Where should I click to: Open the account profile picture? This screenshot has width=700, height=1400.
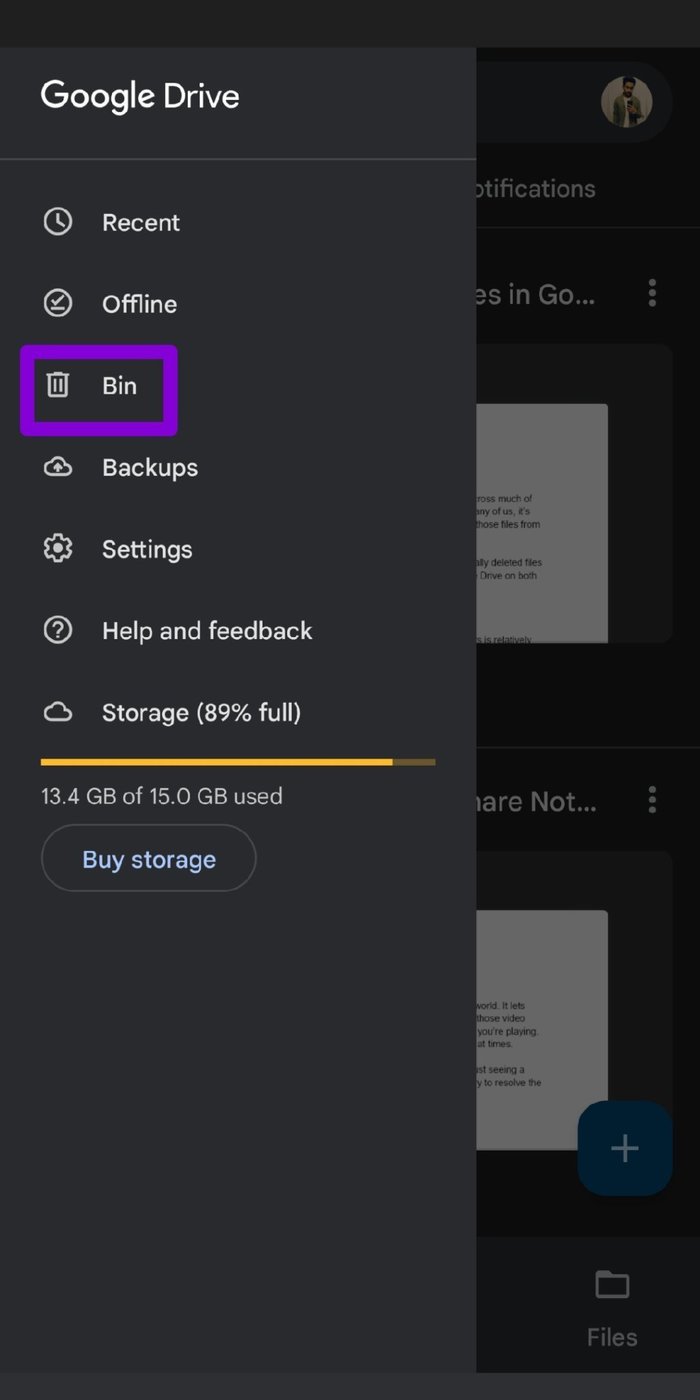coord(627,101)
